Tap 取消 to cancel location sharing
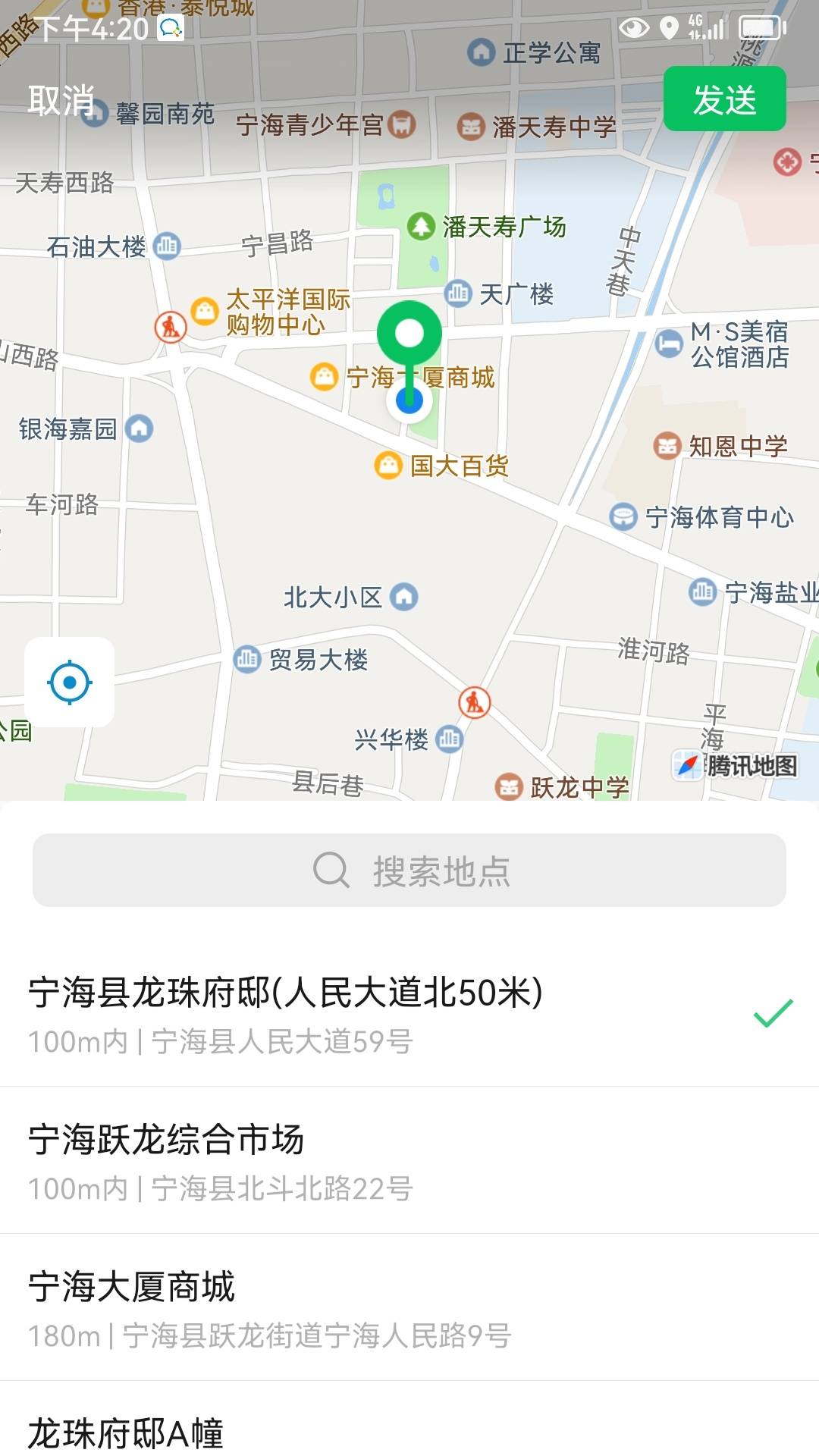The image size is (819, 1456). [x=61, y=100]
